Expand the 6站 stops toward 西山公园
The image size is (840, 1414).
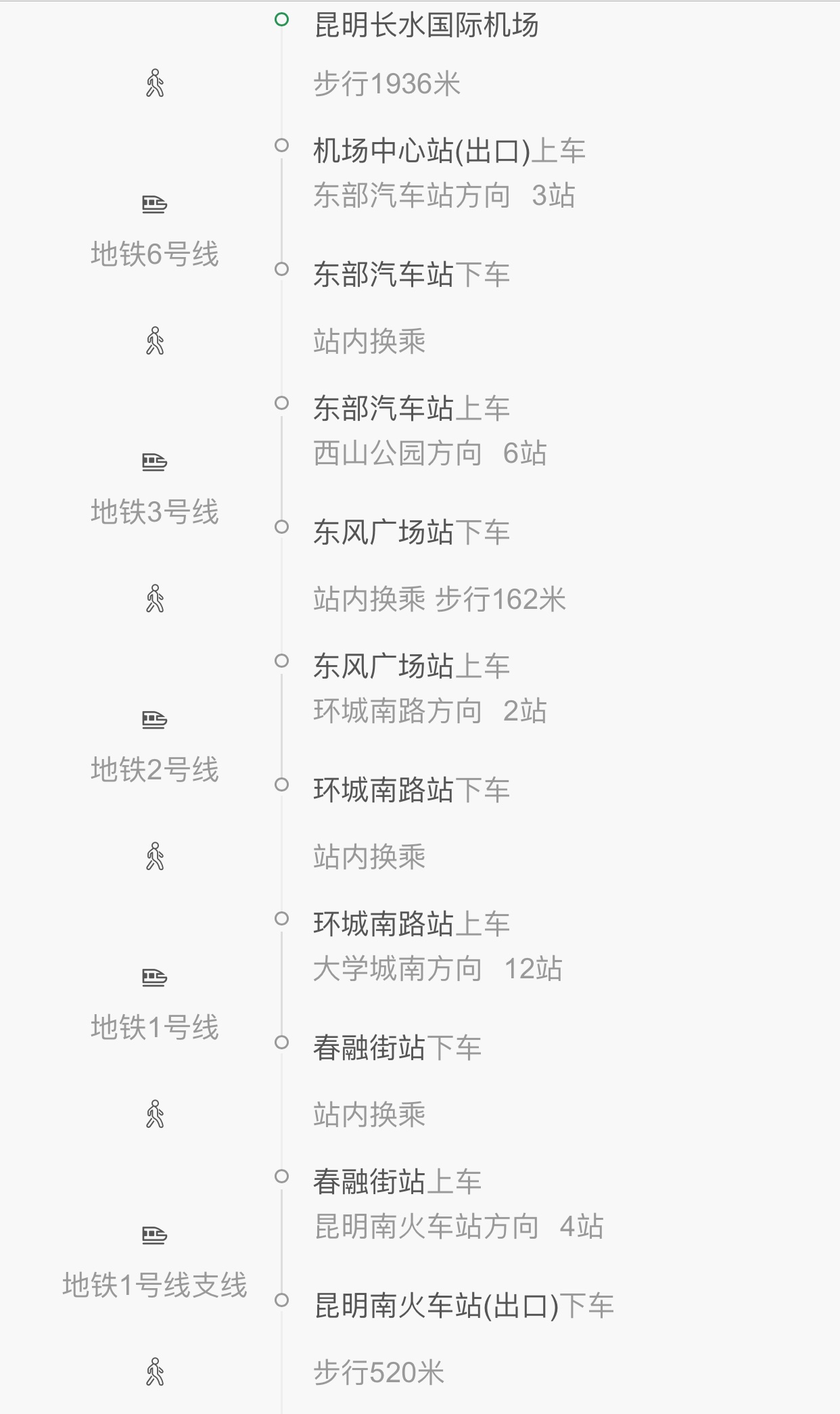pos(429,453)
